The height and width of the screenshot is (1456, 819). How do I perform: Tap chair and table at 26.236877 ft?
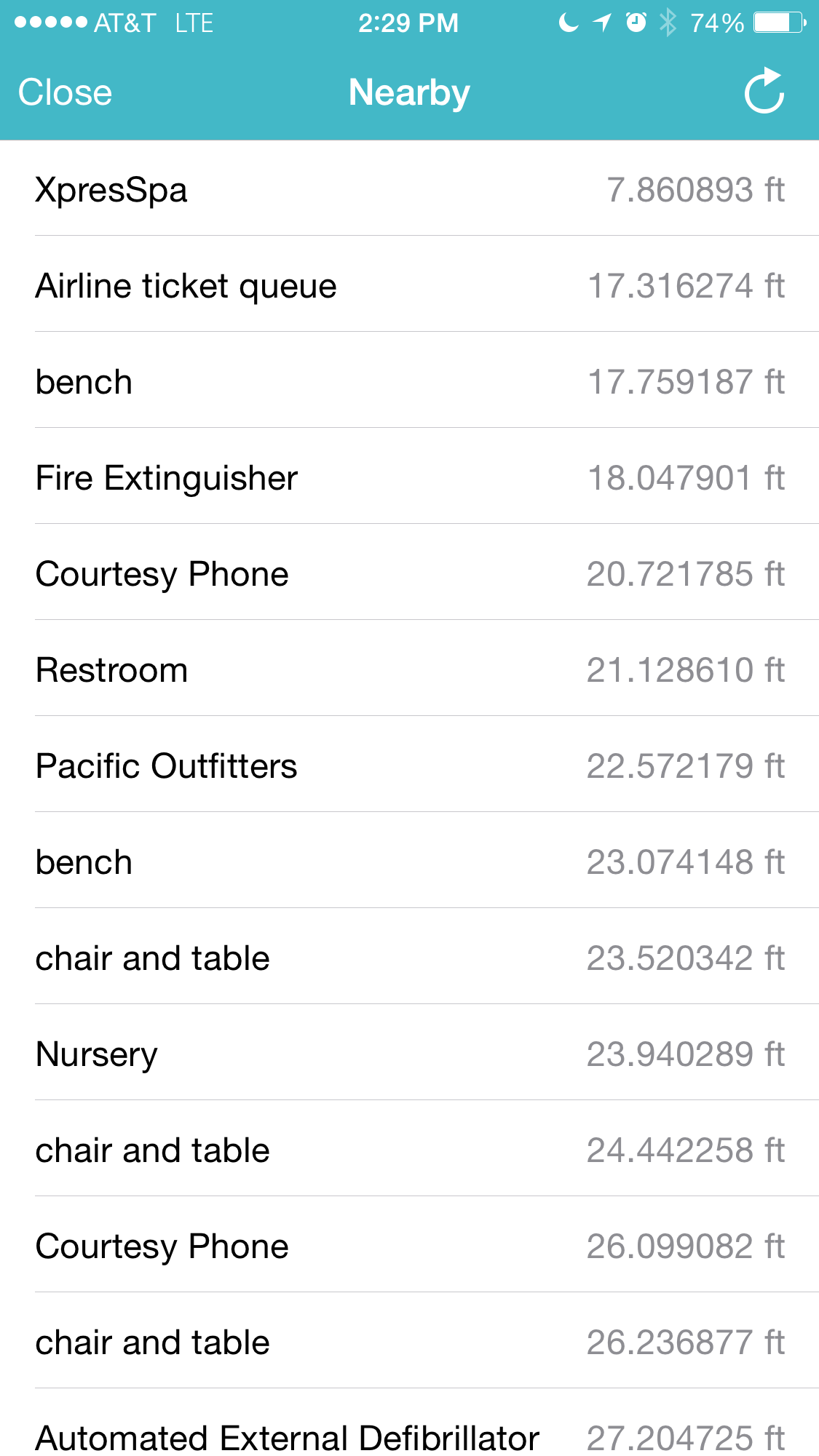[x=409, y=1340]
